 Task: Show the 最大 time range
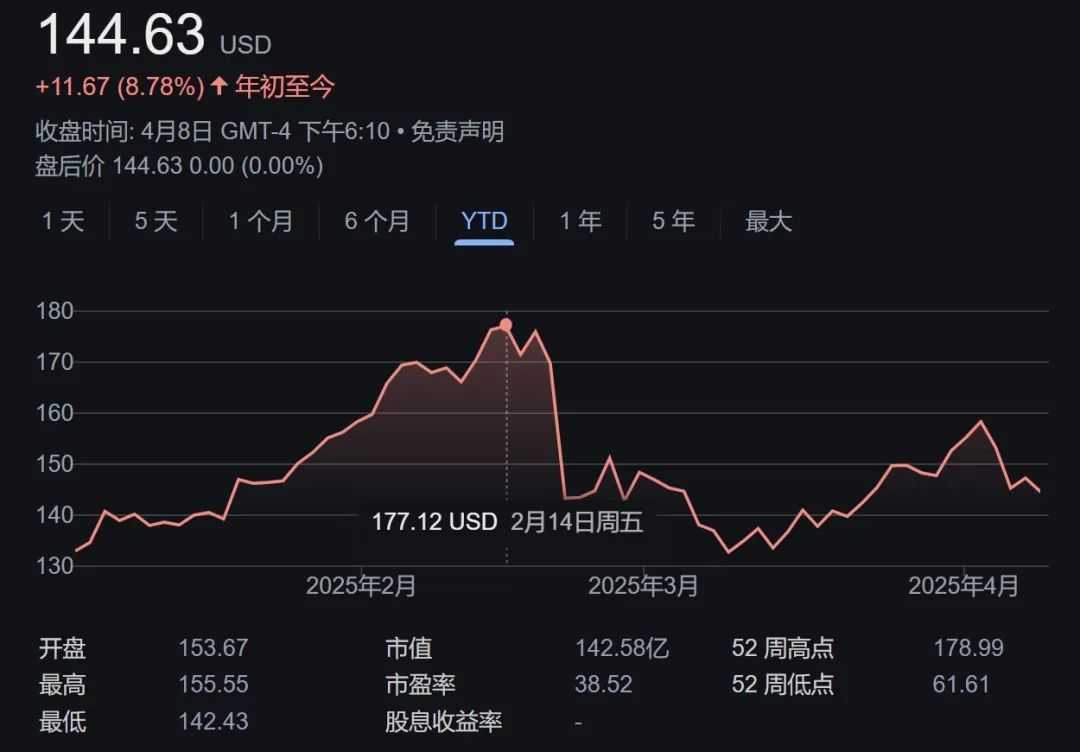tap(768, 221)
